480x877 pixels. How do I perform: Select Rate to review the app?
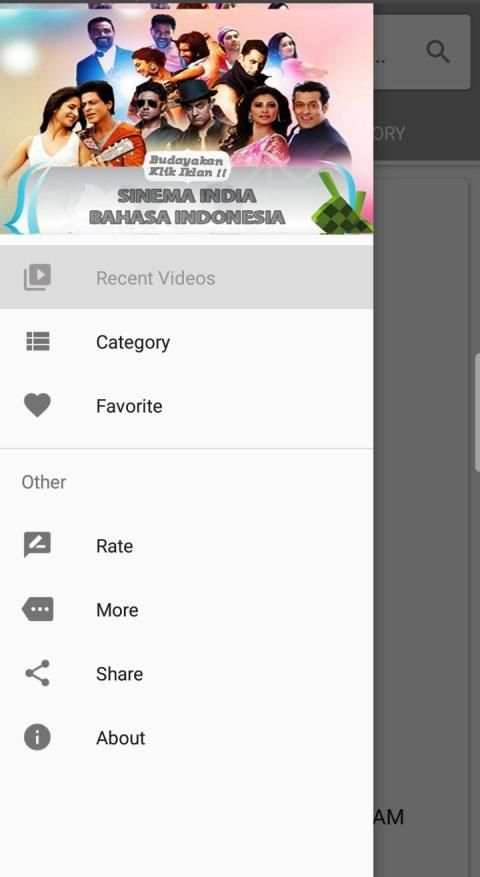click(x=186, y=545)
